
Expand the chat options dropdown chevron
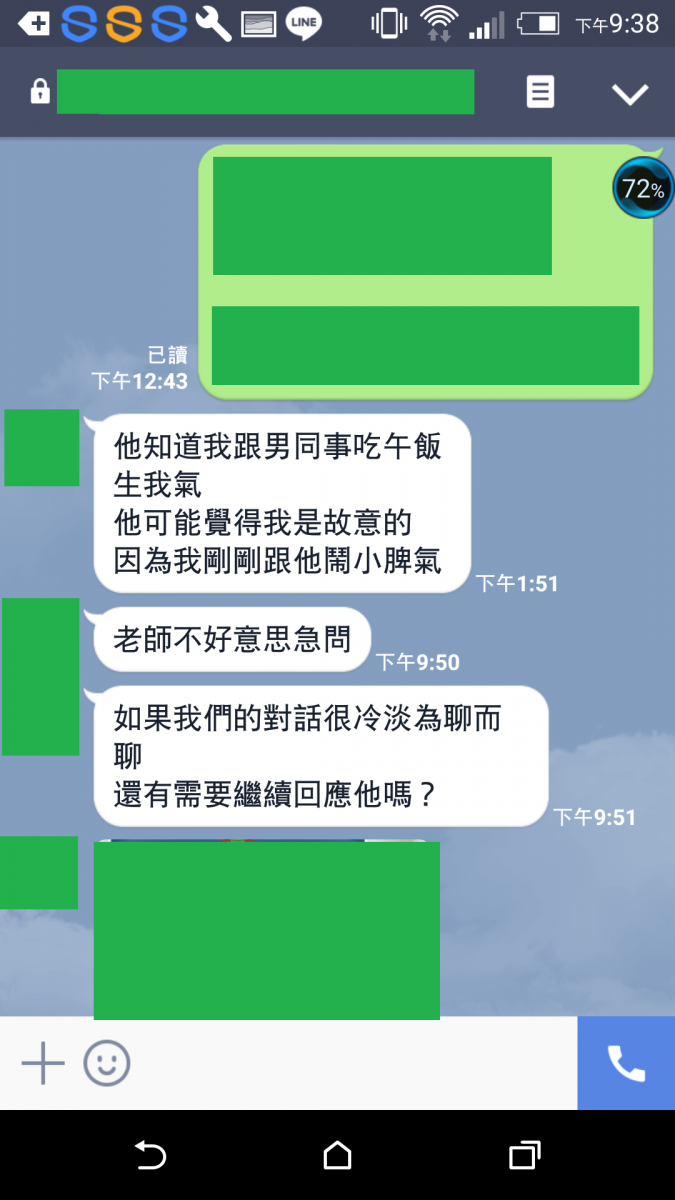pos(630,94)
